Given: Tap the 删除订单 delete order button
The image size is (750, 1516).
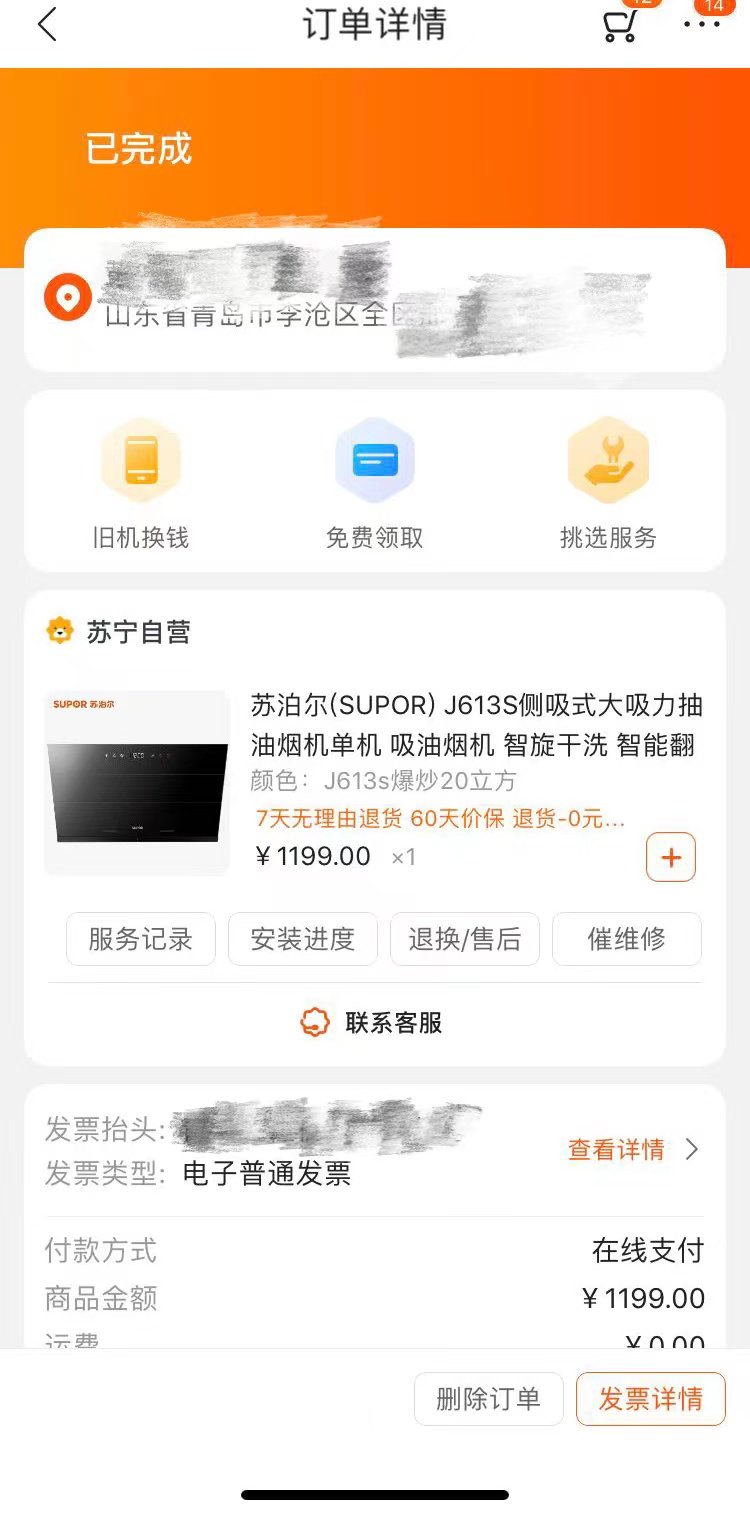Looking at the screenshot, I should coord(488,1398).
